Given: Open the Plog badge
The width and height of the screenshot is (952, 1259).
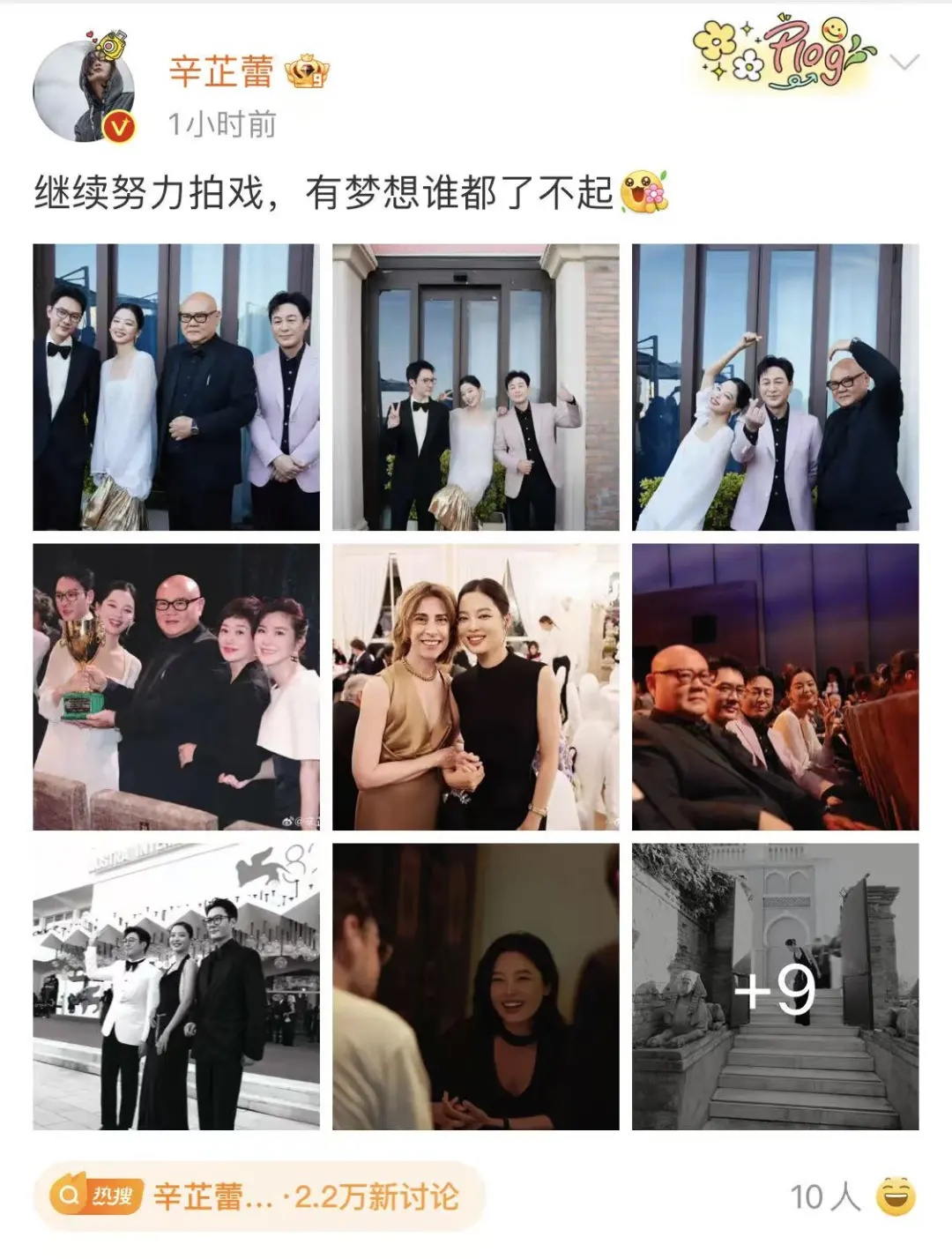Looking at the screenshot, I should click(x=783, y=53).
